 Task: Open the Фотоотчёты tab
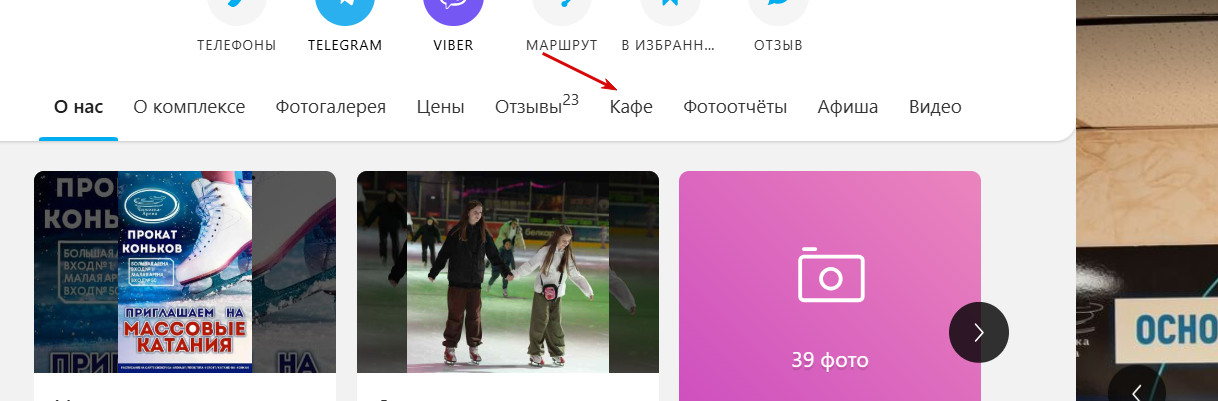735,107
